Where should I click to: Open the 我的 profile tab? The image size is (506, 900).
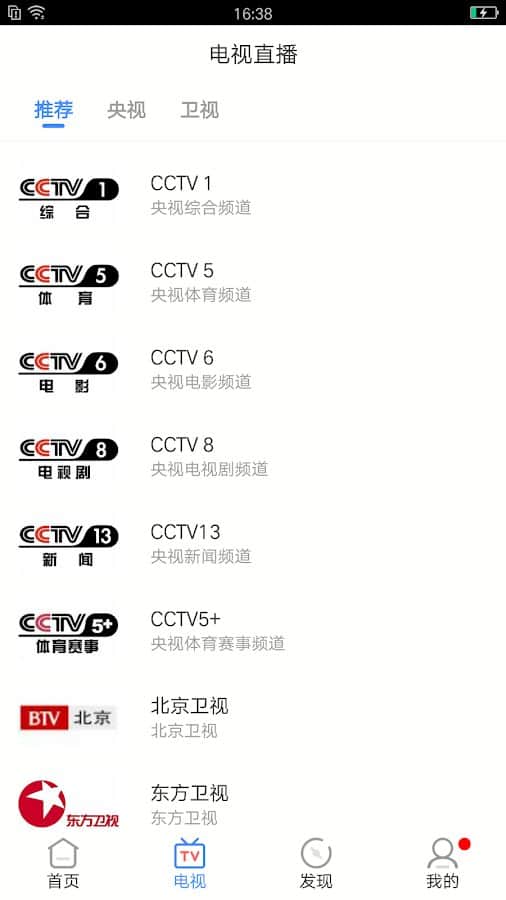pos(443,864)
